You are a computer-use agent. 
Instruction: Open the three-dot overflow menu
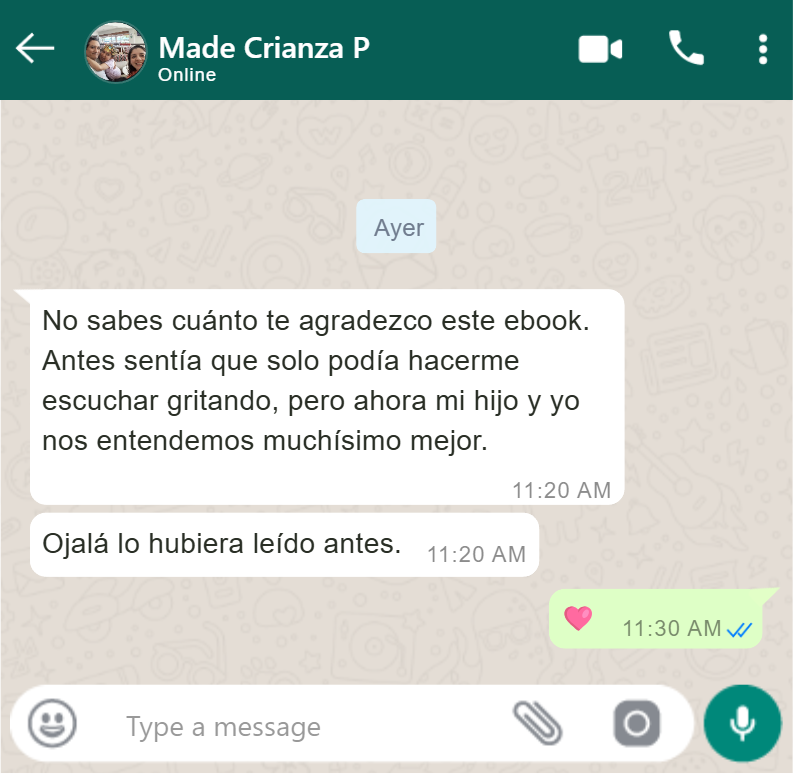(763, 49)
